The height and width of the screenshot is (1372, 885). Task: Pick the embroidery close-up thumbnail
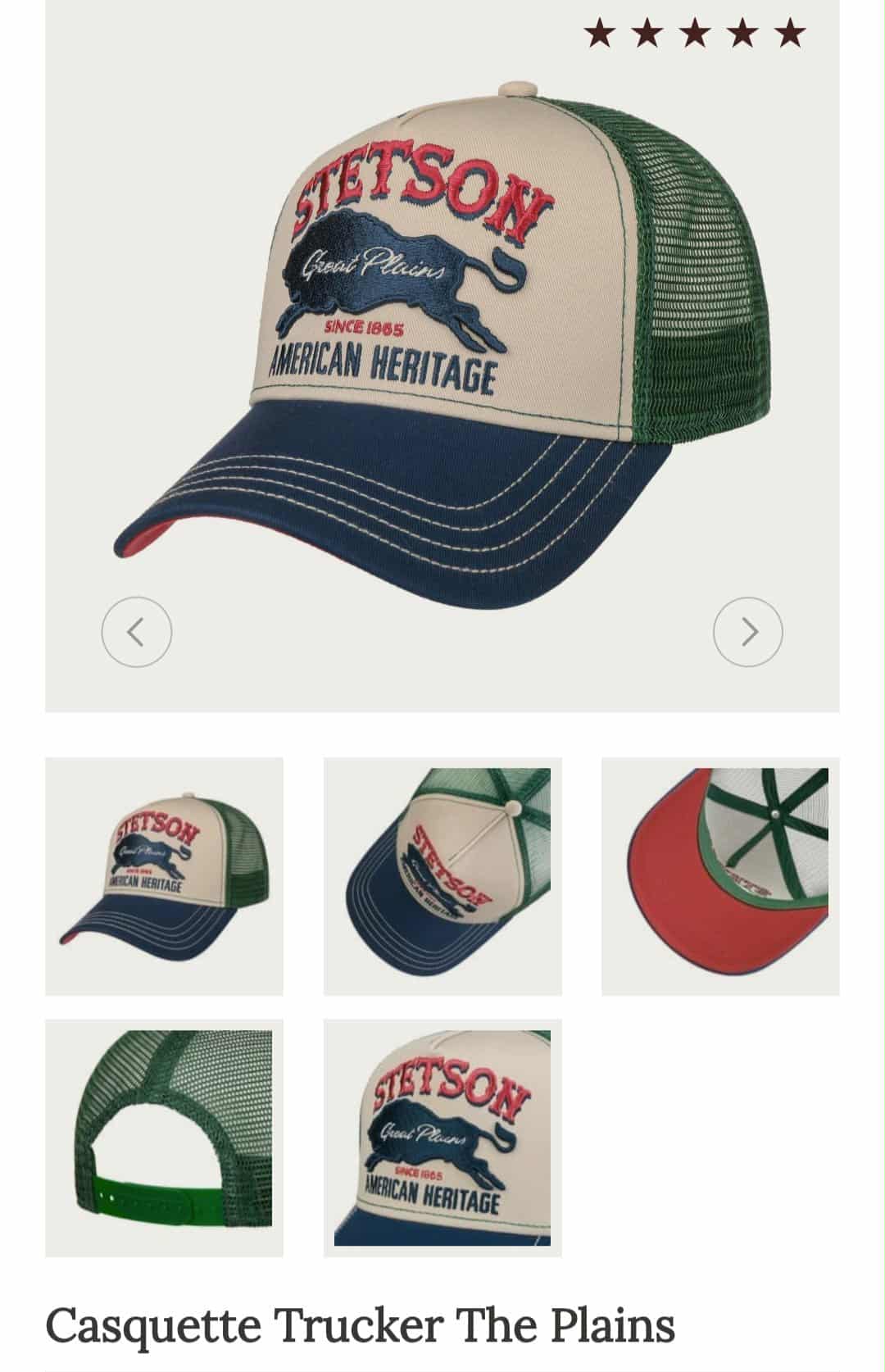[442, 1138]
